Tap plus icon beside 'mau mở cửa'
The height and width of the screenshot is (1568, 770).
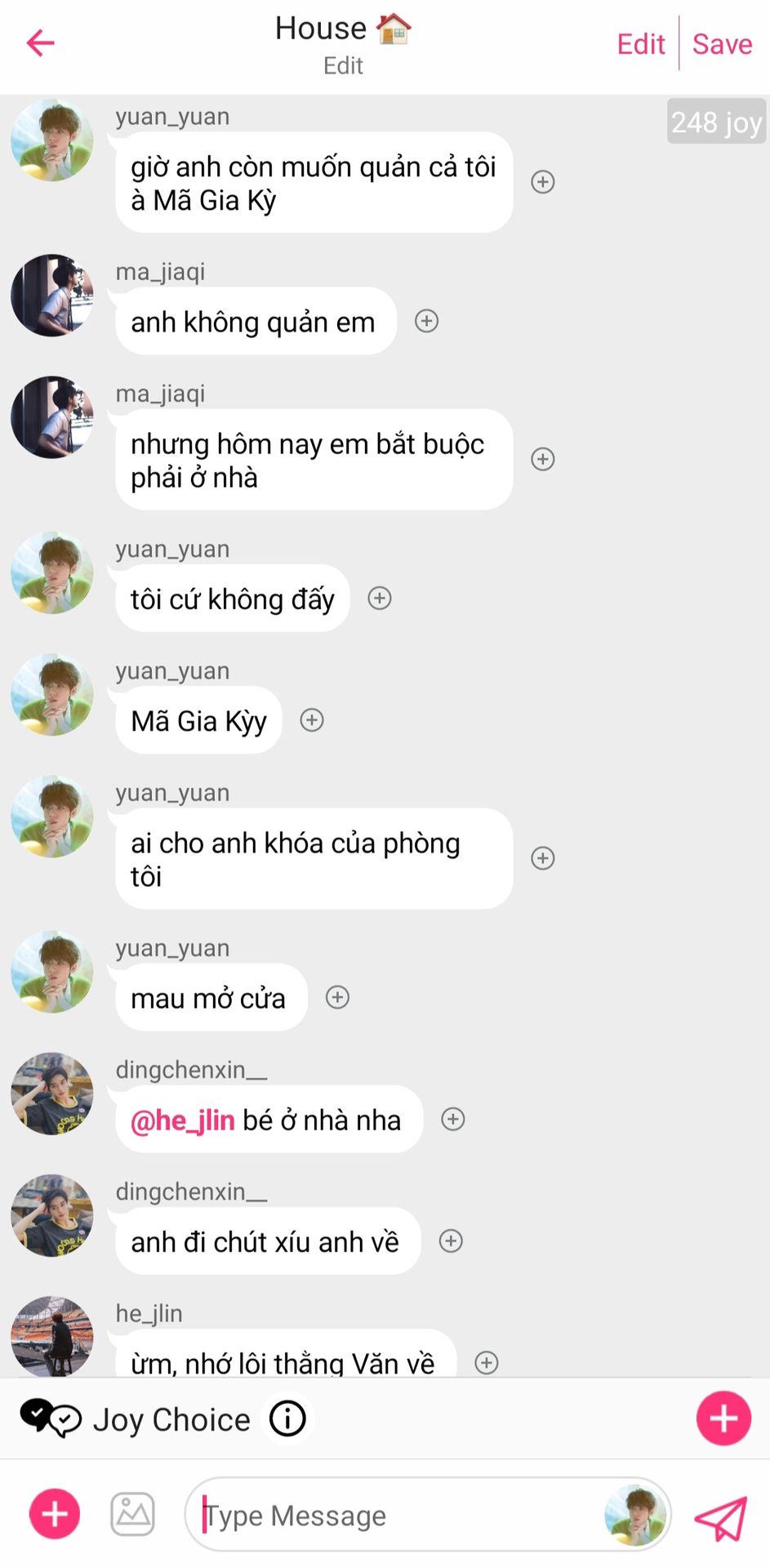click(x=337, y=996)
